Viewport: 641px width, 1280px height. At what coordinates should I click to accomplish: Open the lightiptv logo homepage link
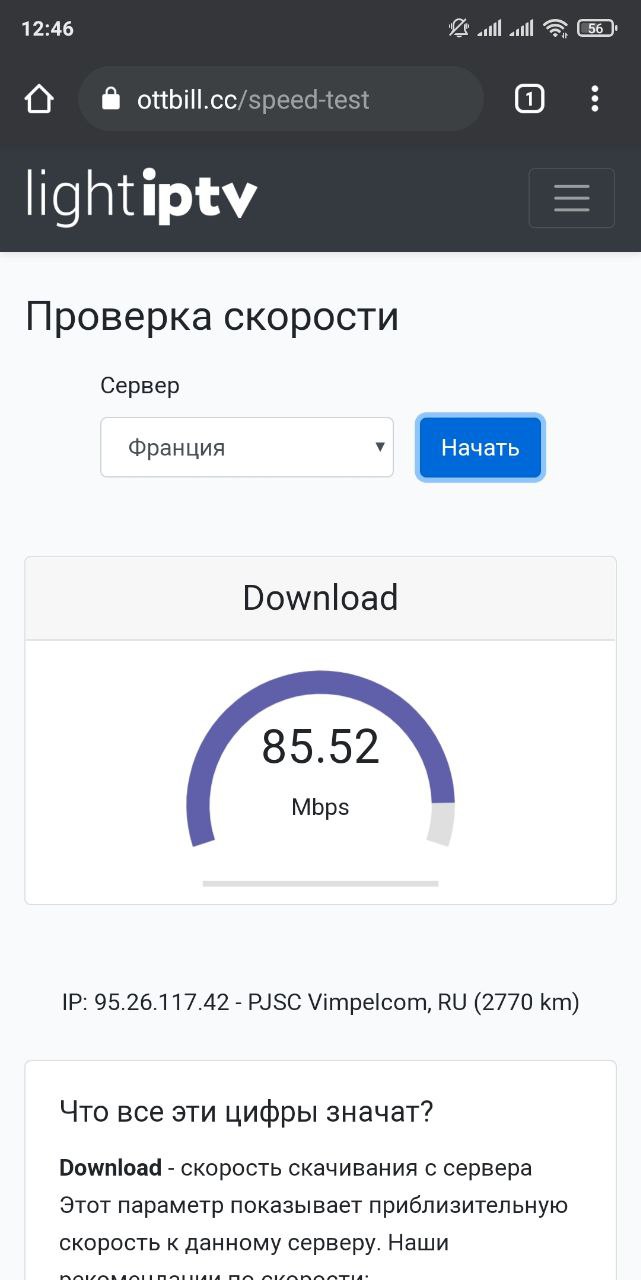coord(141,197)
